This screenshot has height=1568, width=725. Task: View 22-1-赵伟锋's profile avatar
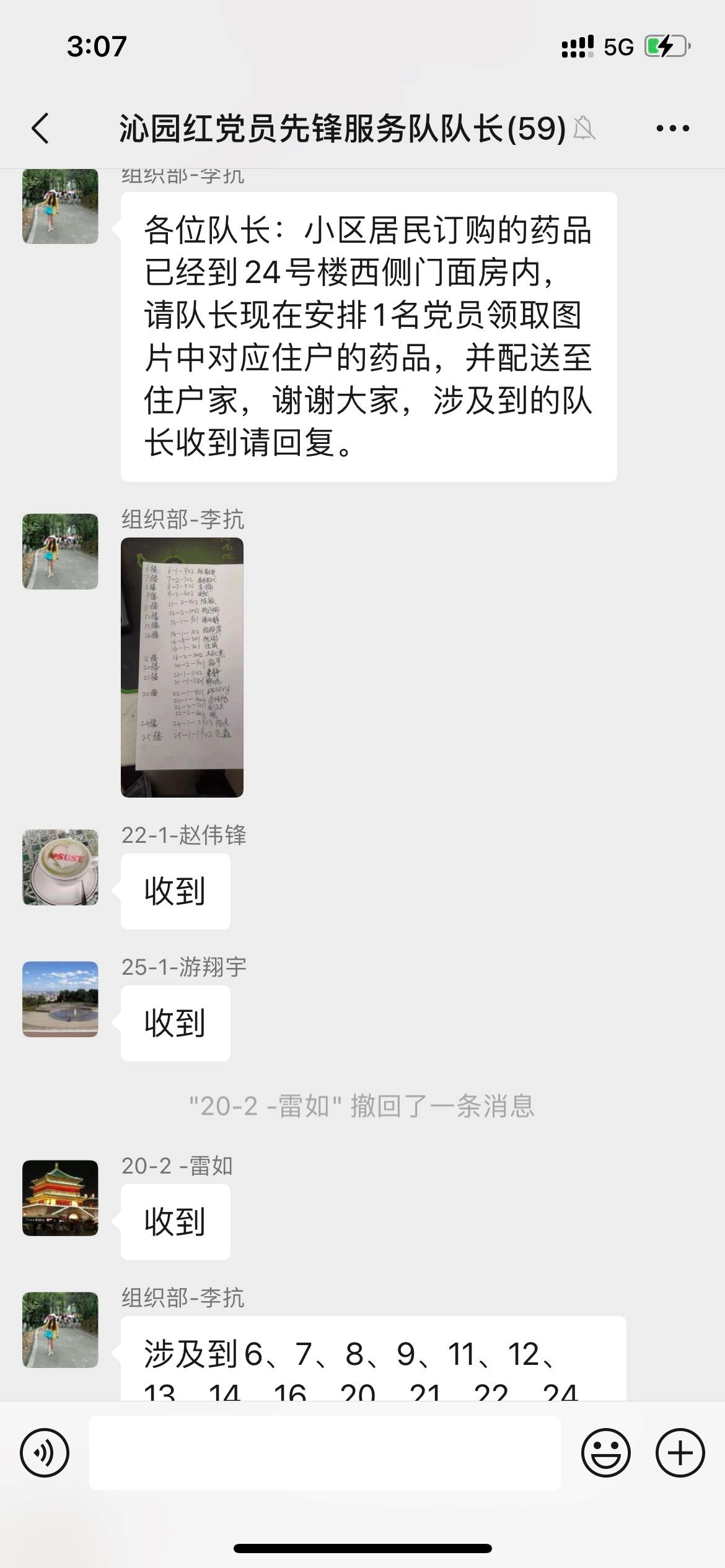pyautogui.click(x=60, y=867)
